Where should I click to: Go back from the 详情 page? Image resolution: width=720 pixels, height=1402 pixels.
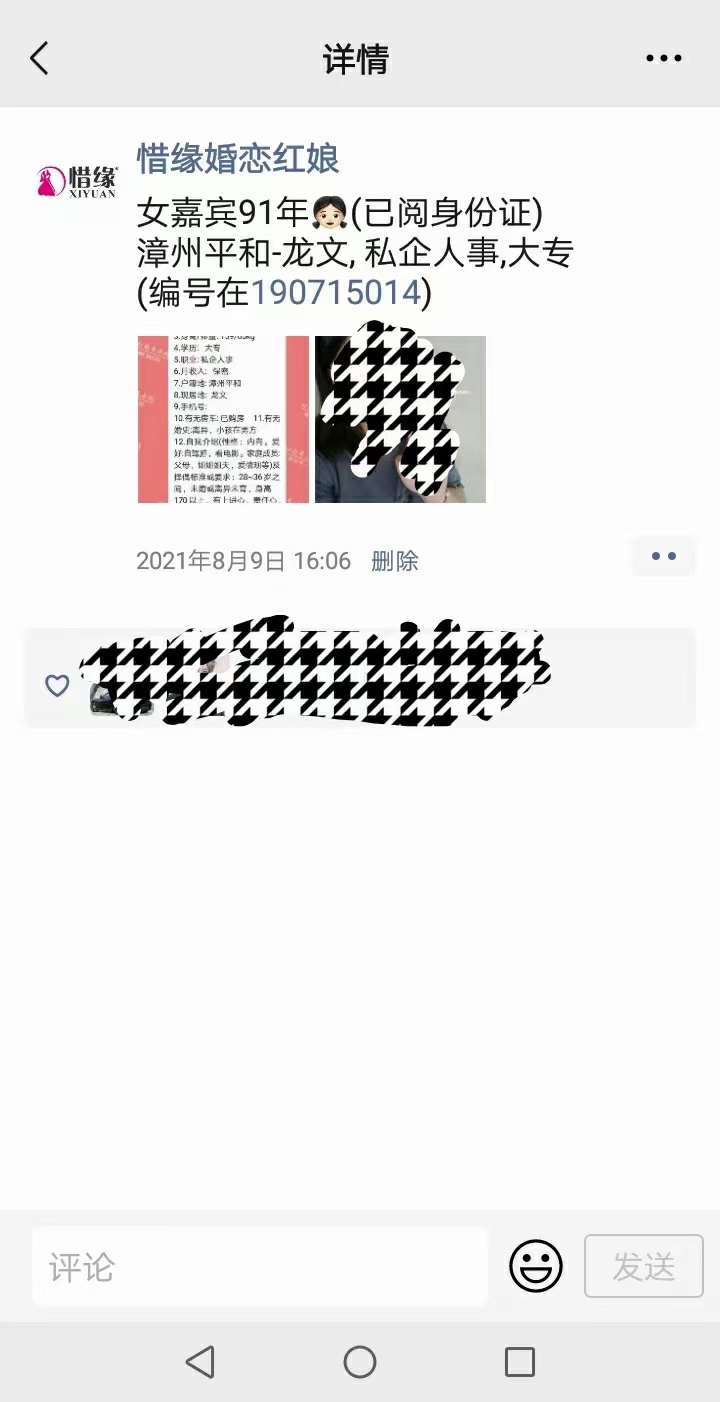[x=39, y=59]
